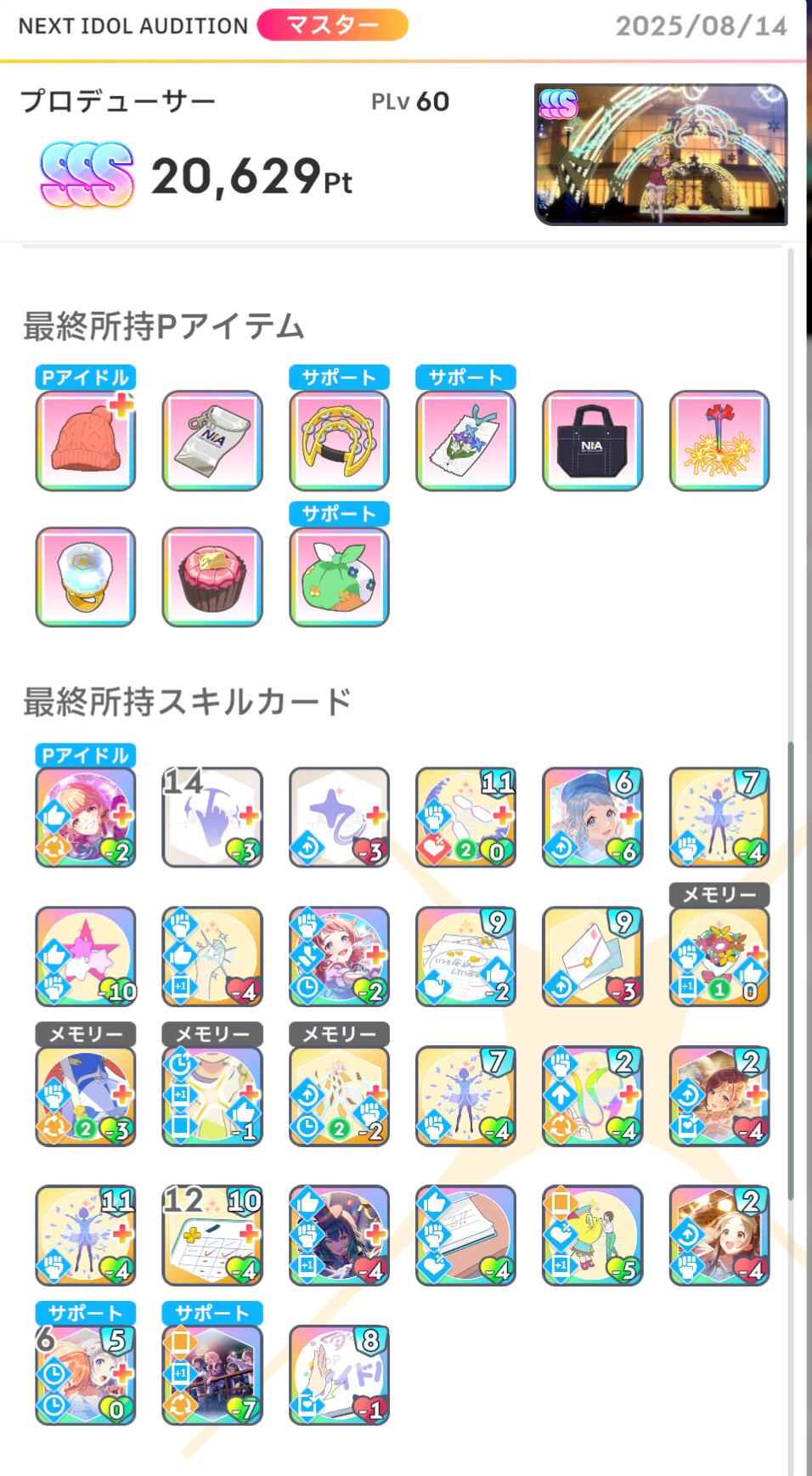The image size is (812, 1476).
Task: Open the pointing hand skill card numbered 14
Action: pyautogui.click(x=212, y=817)
